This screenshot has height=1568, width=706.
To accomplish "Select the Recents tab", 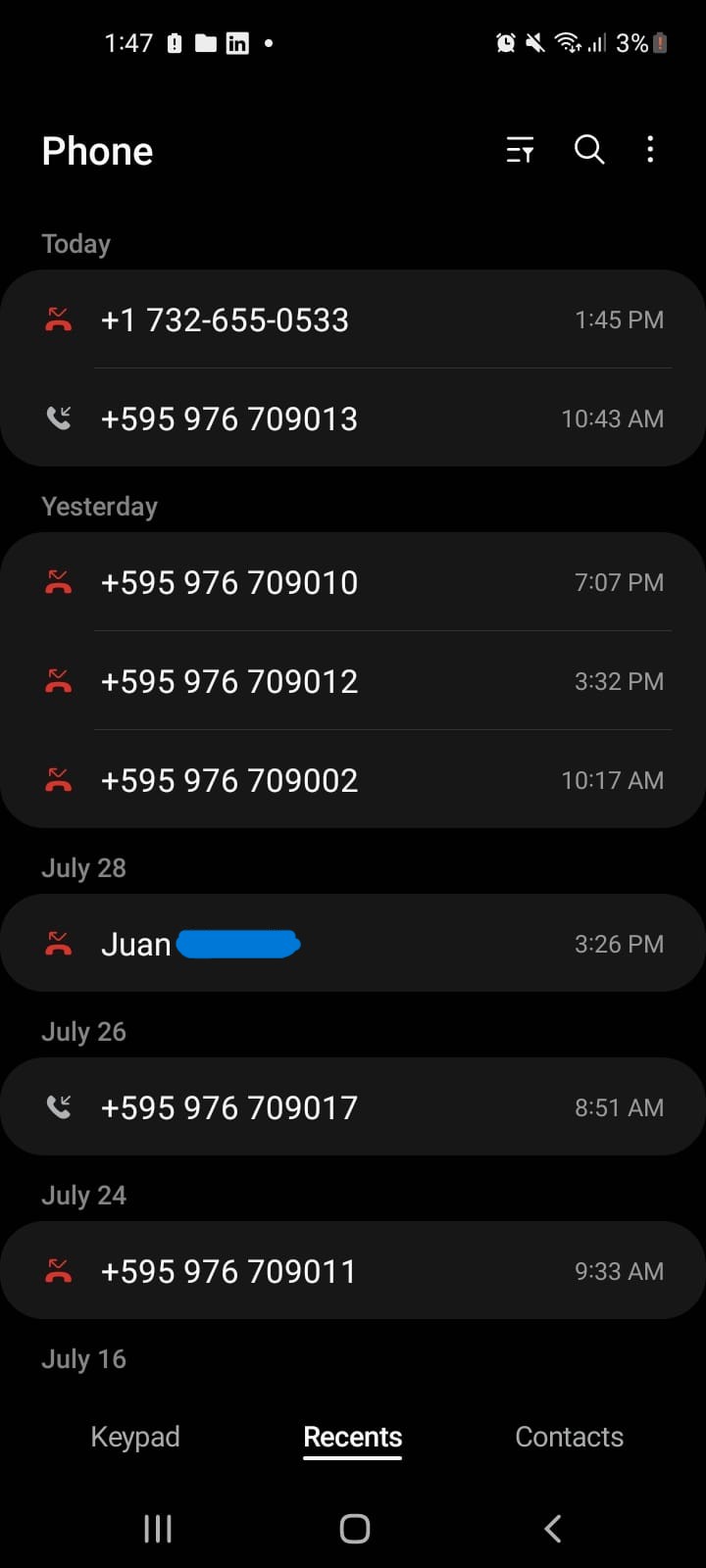I will 353,1437.
